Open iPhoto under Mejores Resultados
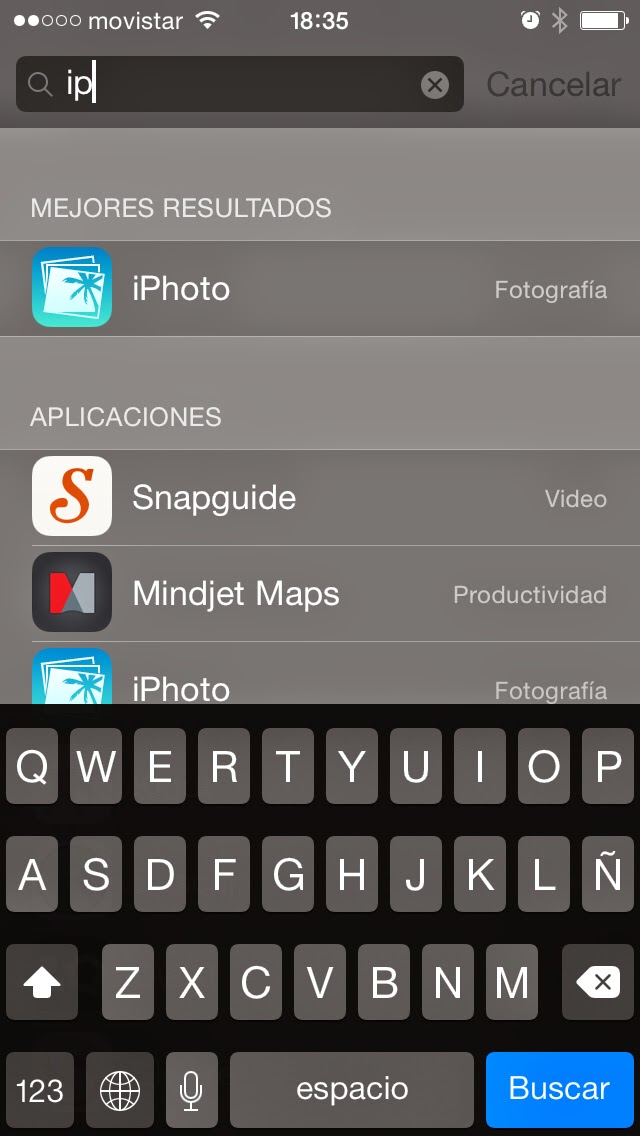 point(320,288)
